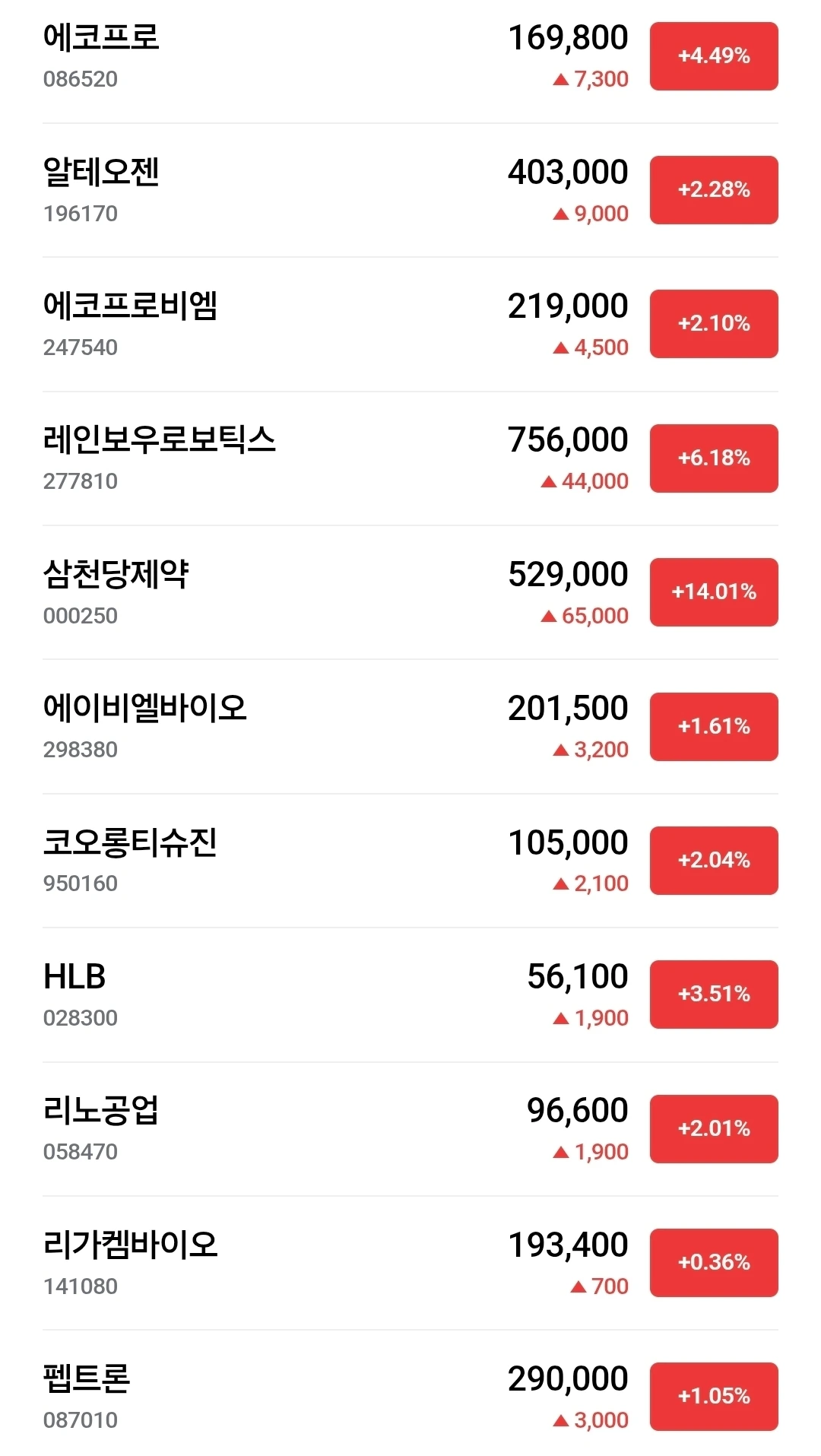Screen dimensions: 821x1456
Task: Toggle the +4.49% badge for 에코프로
Action: [714, 56]
